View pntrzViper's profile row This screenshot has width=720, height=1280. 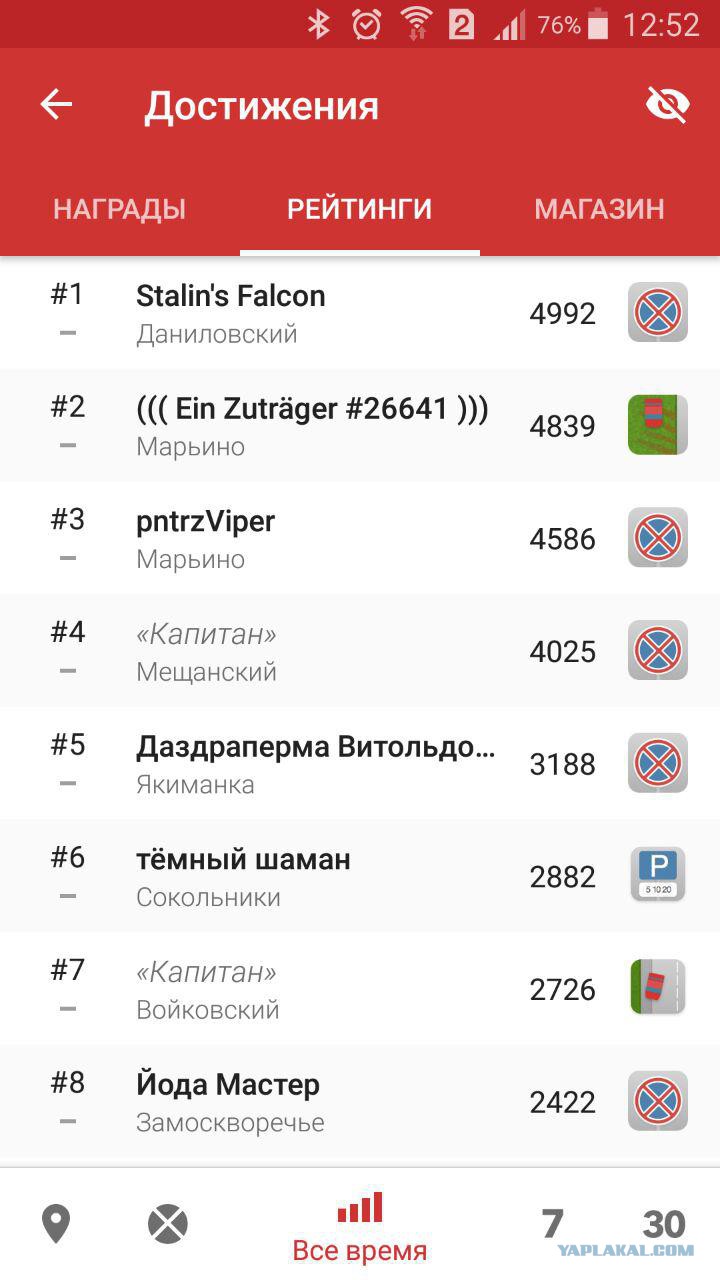tap(360, 538)
